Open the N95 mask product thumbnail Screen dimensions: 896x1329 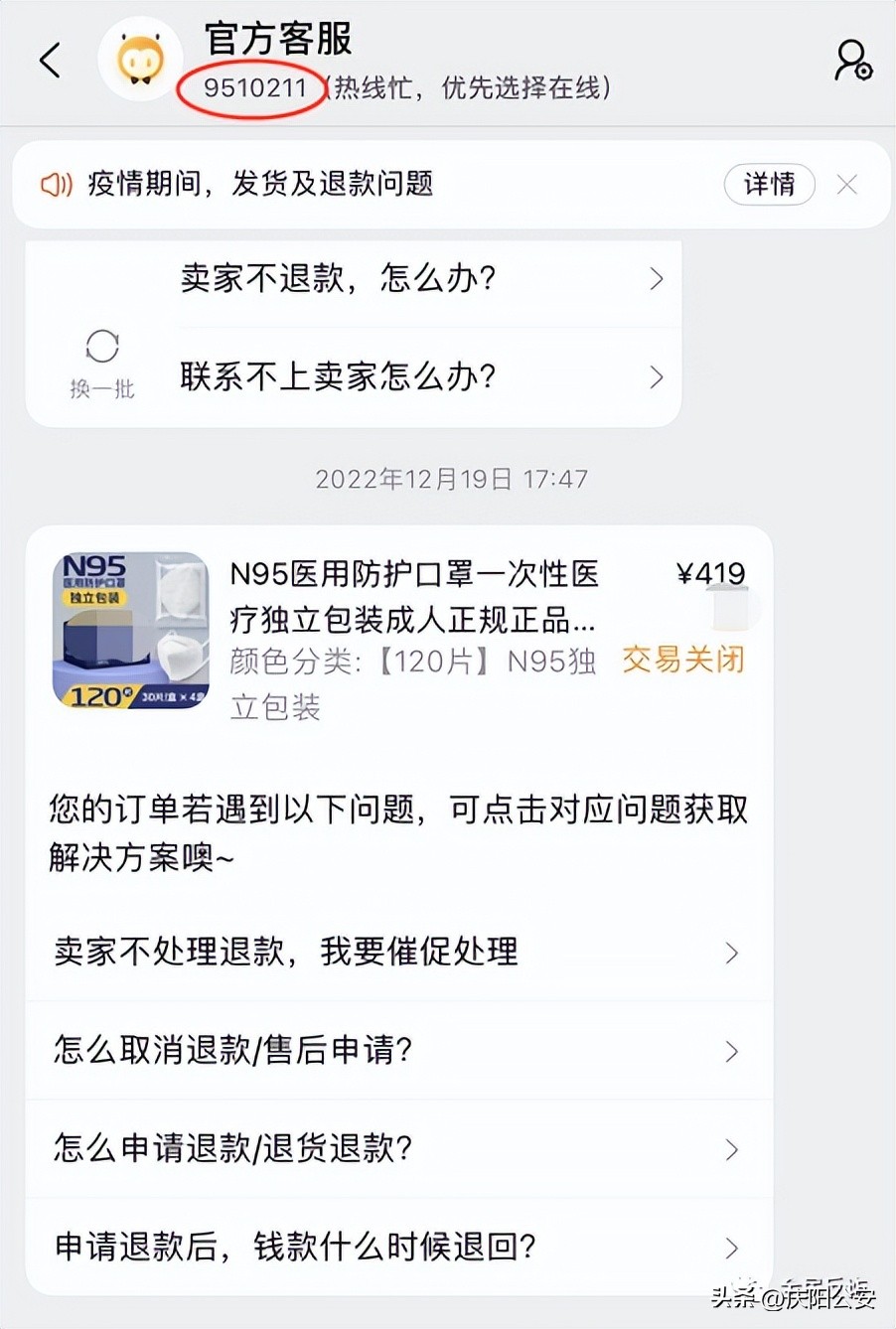click(130, 630)
